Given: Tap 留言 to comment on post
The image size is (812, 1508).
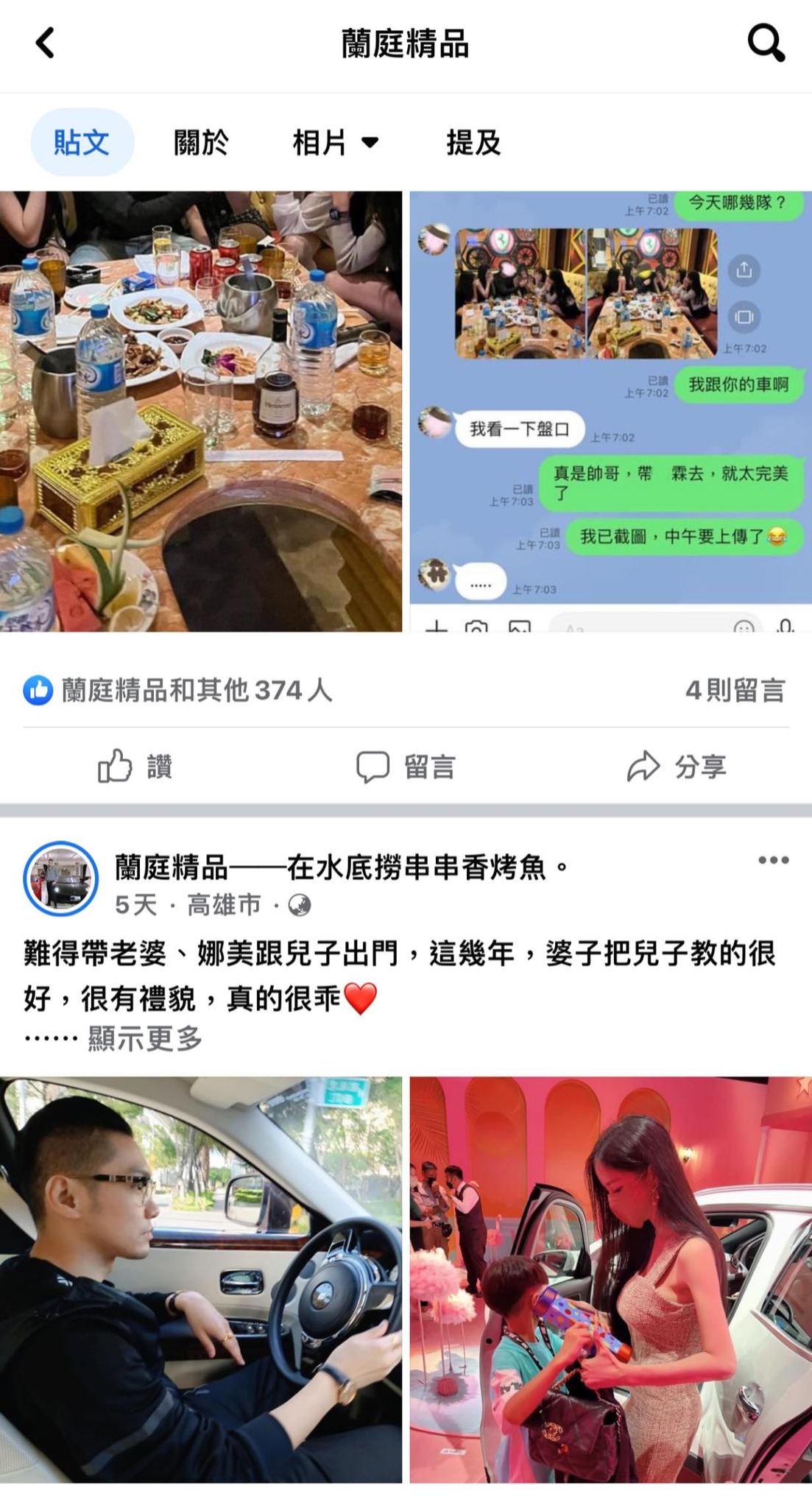Looking at the screenshot, I should [x=406, y=767].
